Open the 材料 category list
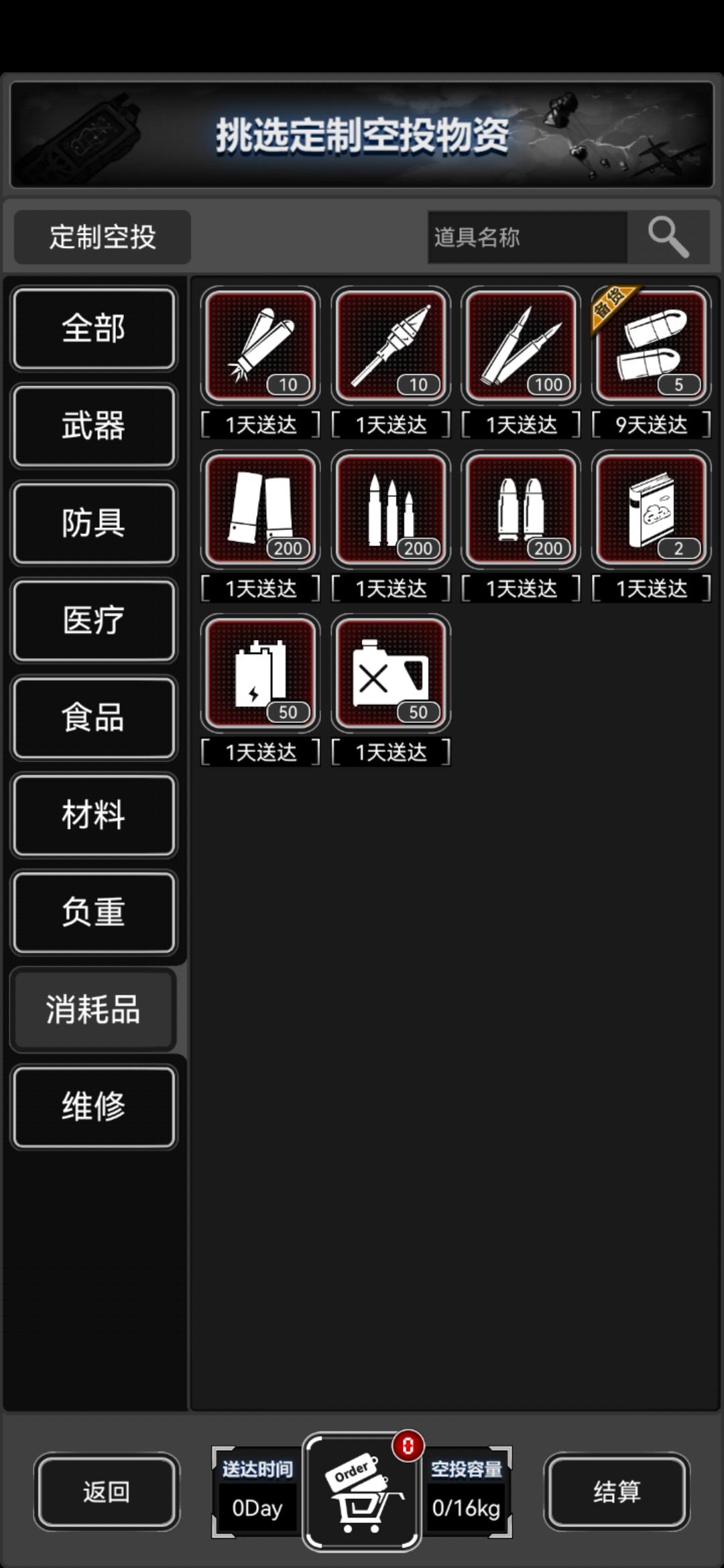The height and width of the screenshot is (1568, 724). [94, 816]
